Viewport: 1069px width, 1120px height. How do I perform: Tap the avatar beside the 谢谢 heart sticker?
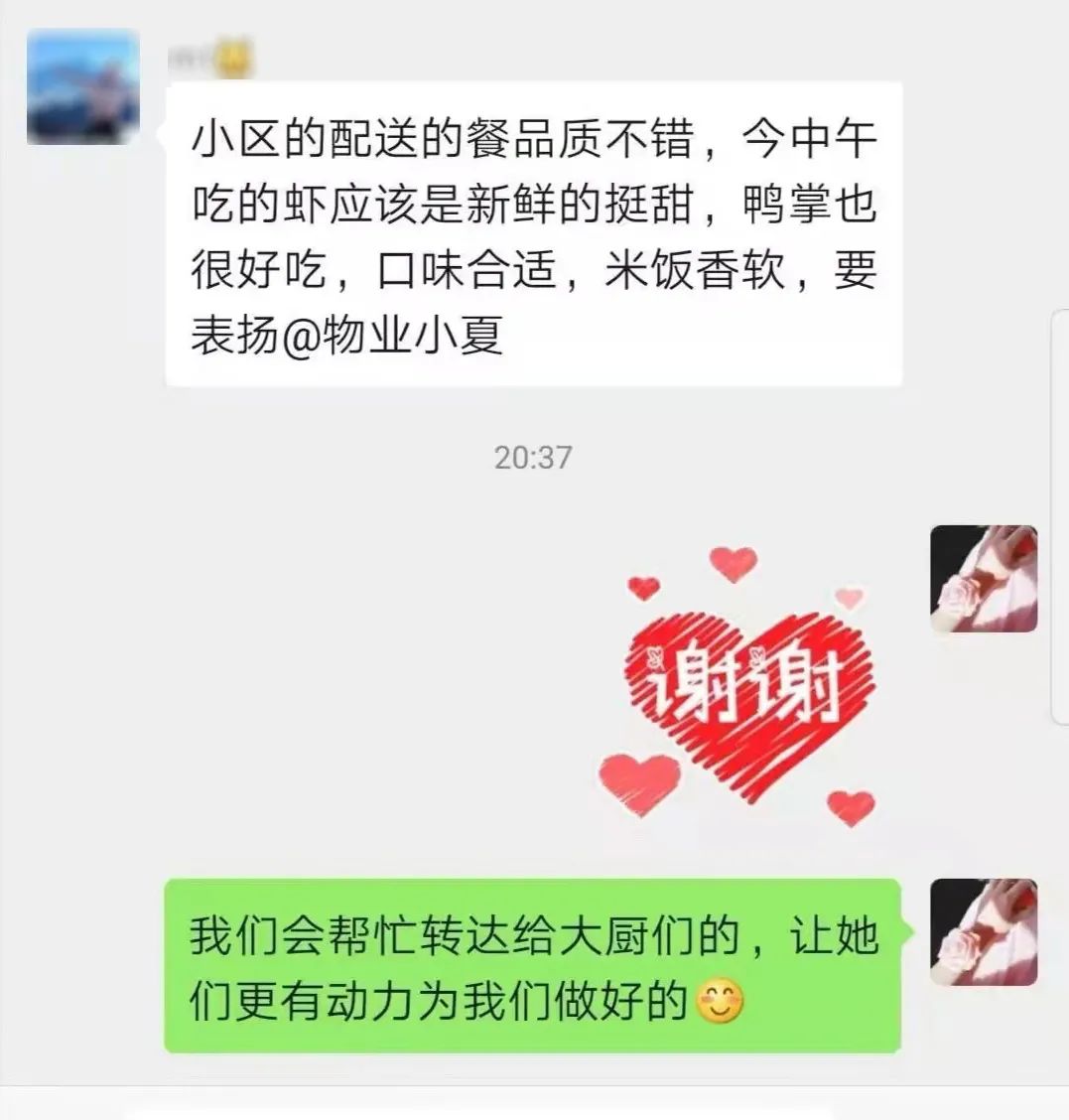click(983, 579)
